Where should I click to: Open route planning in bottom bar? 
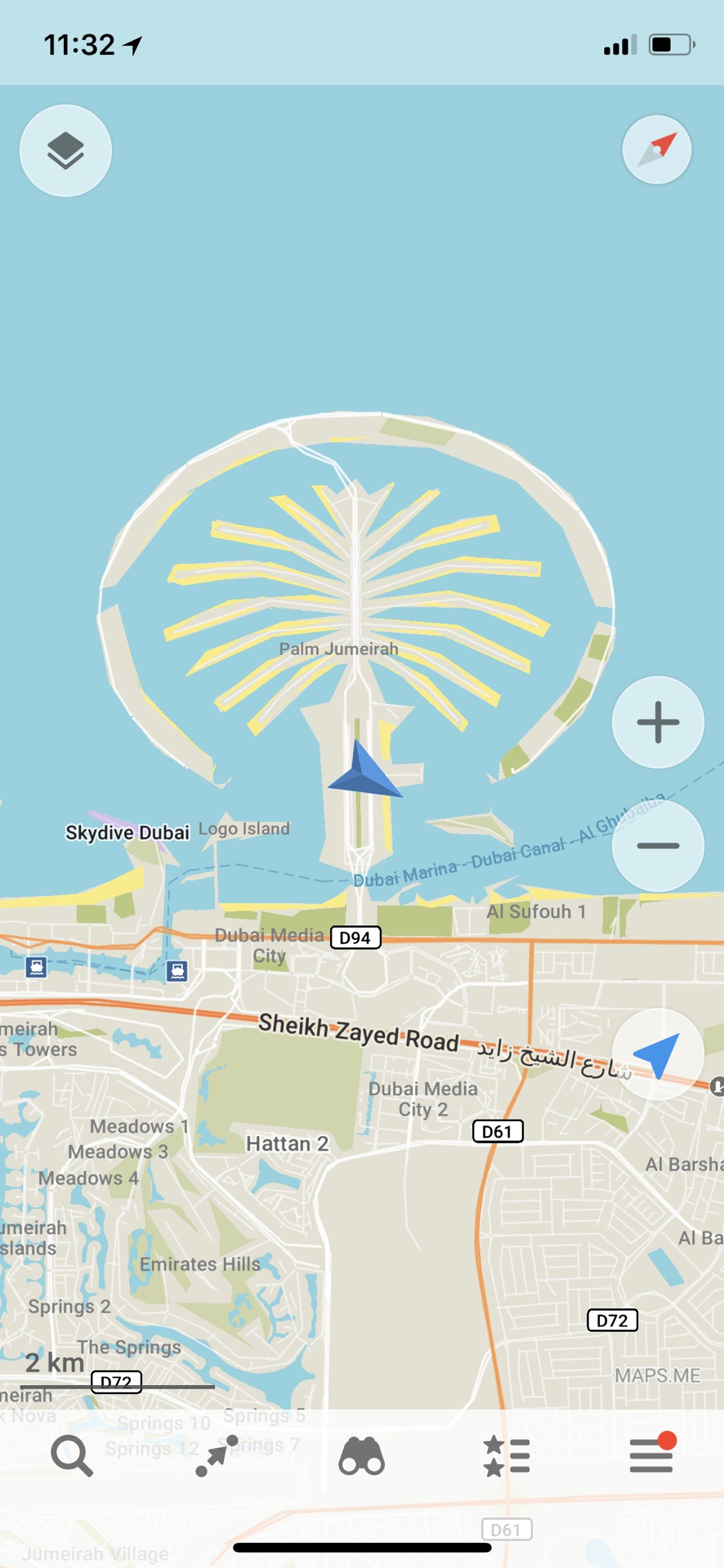(217, 1456)
